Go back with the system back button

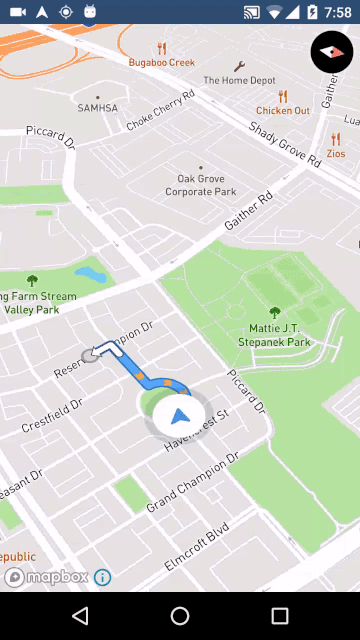coord(80,616)
